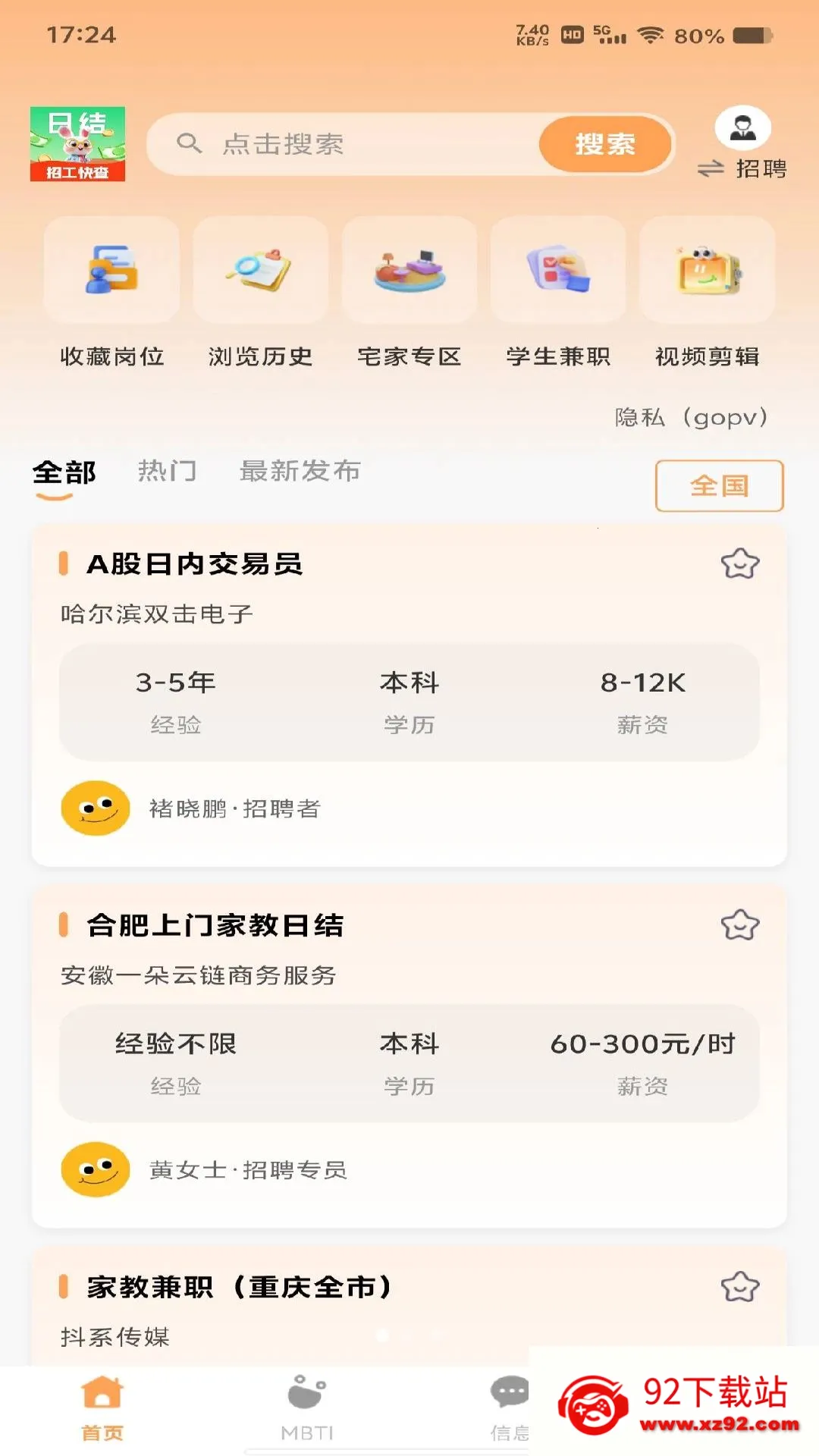
Task: Select the 全部 tab
Action: (x=64, y=472)
